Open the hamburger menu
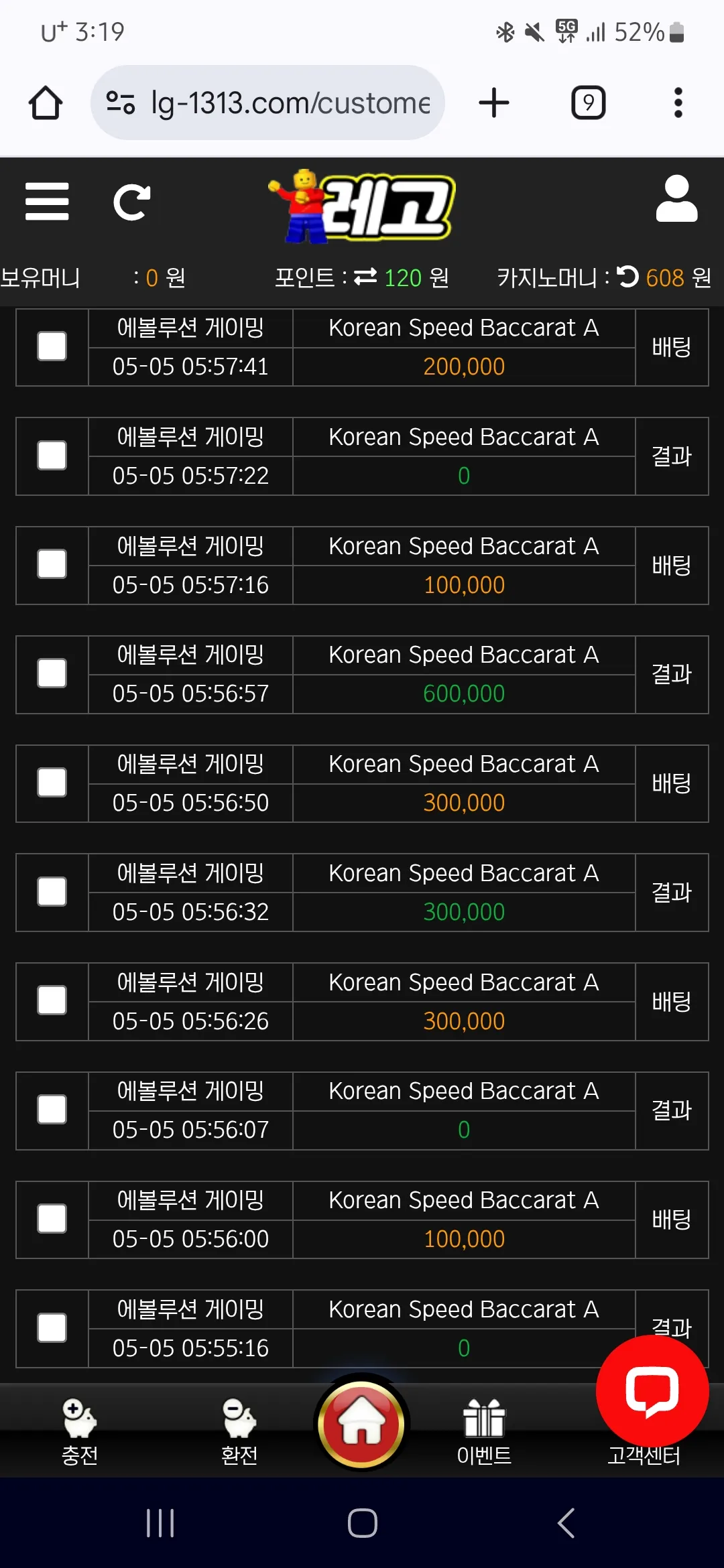 47,201
